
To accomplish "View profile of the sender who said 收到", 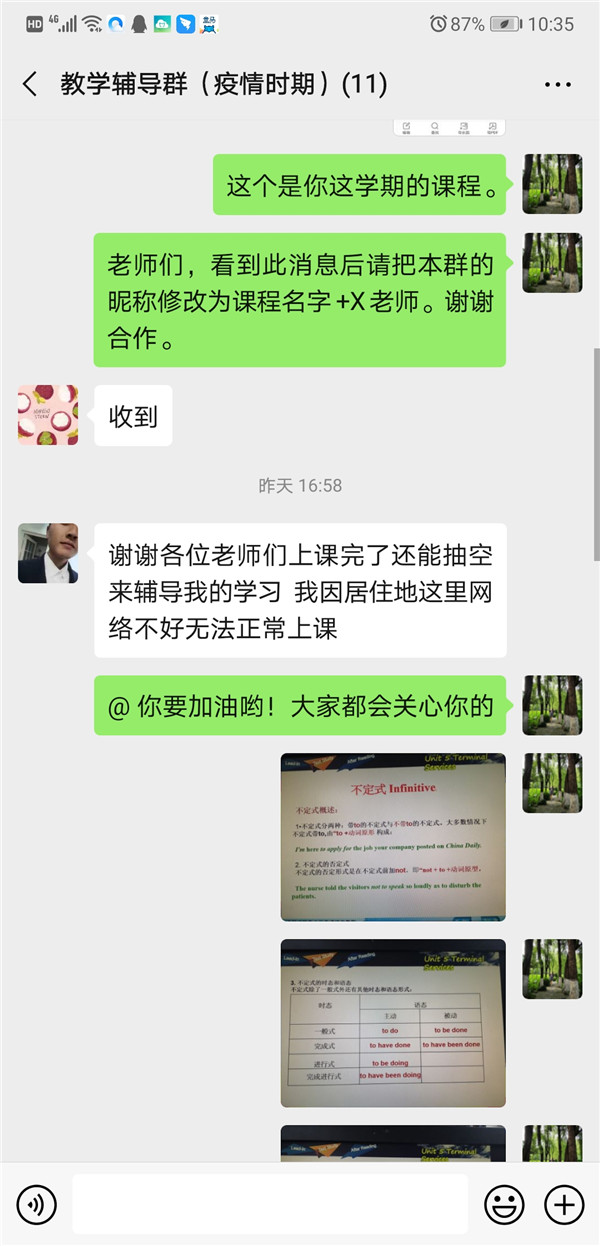I will click(x=48, y=415).
